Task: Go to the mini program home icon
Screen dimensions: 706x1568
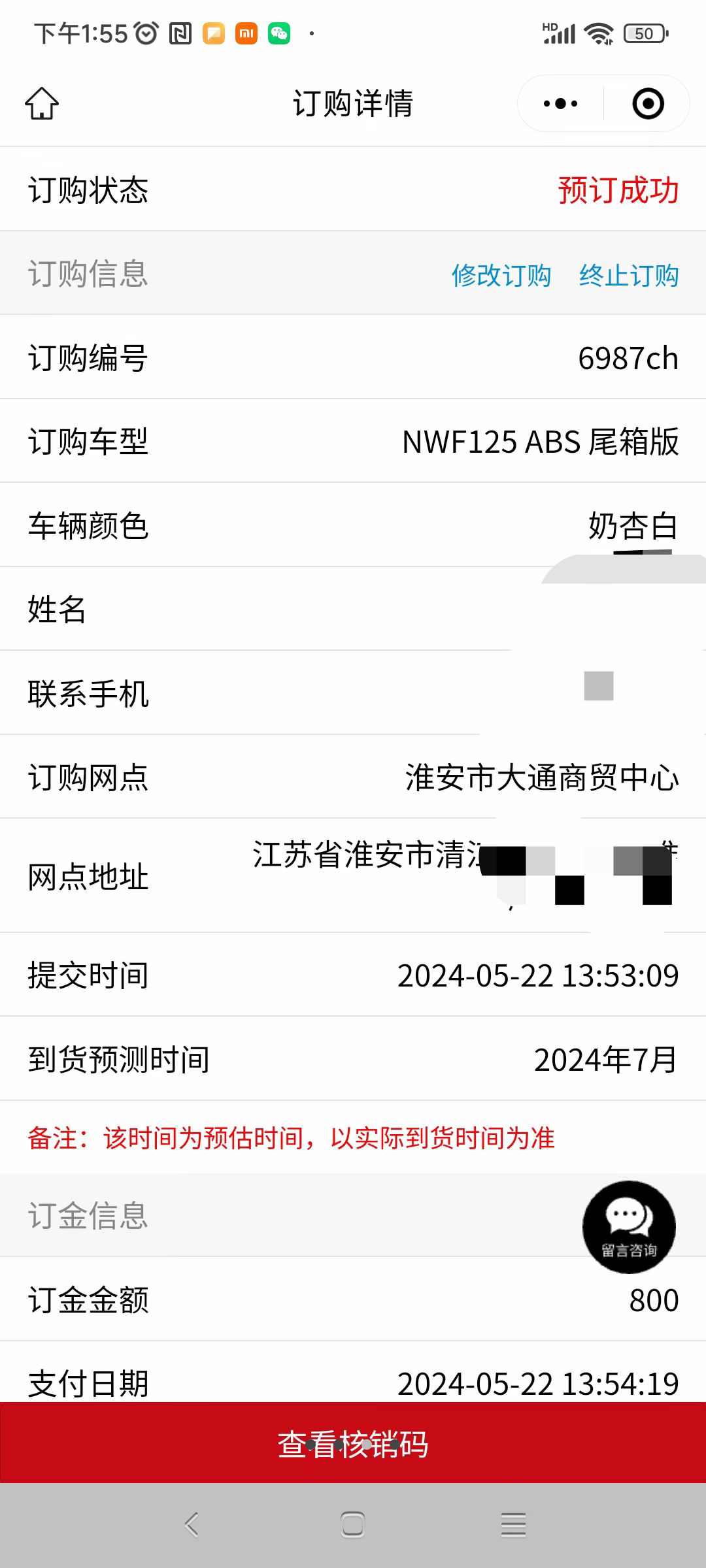Action: coord(42,103)
